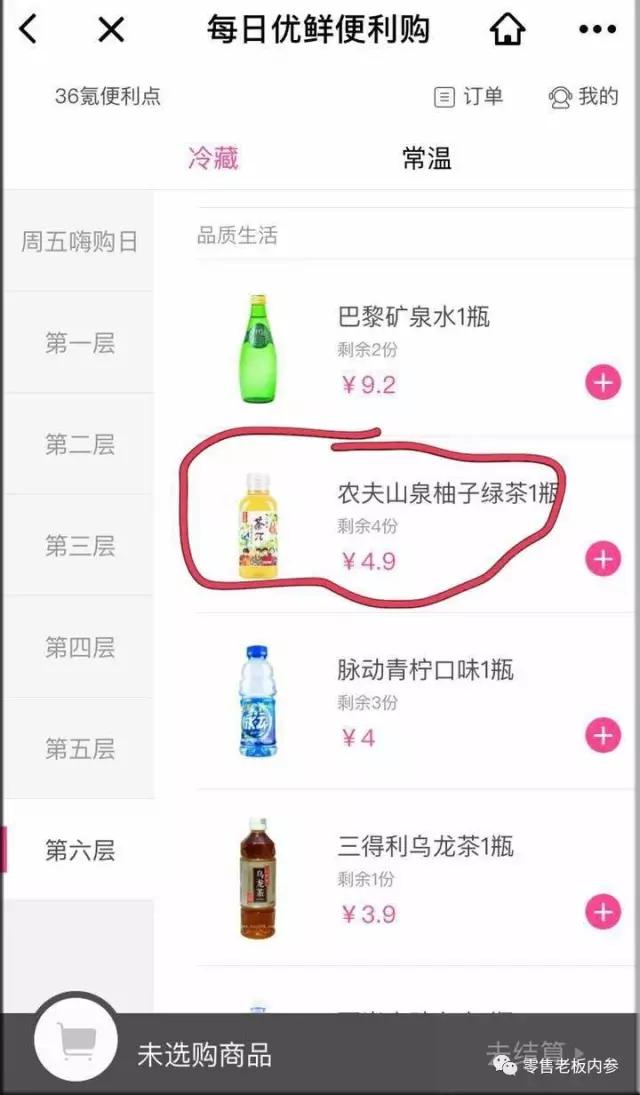Switch to the 冷藏 tab

[x=214, y=158]
